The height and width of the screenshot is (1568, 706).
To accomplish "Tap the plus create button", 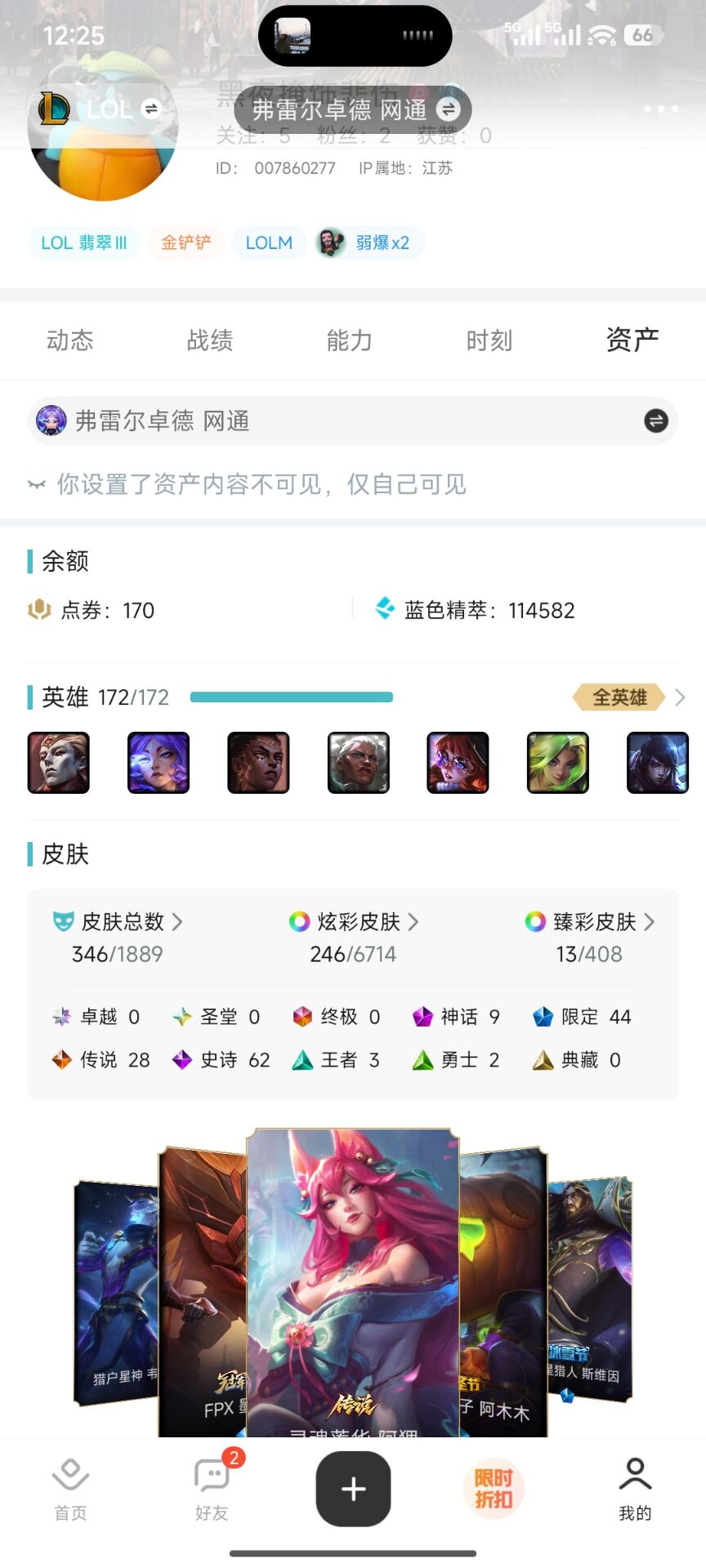I will point(353,1489).
